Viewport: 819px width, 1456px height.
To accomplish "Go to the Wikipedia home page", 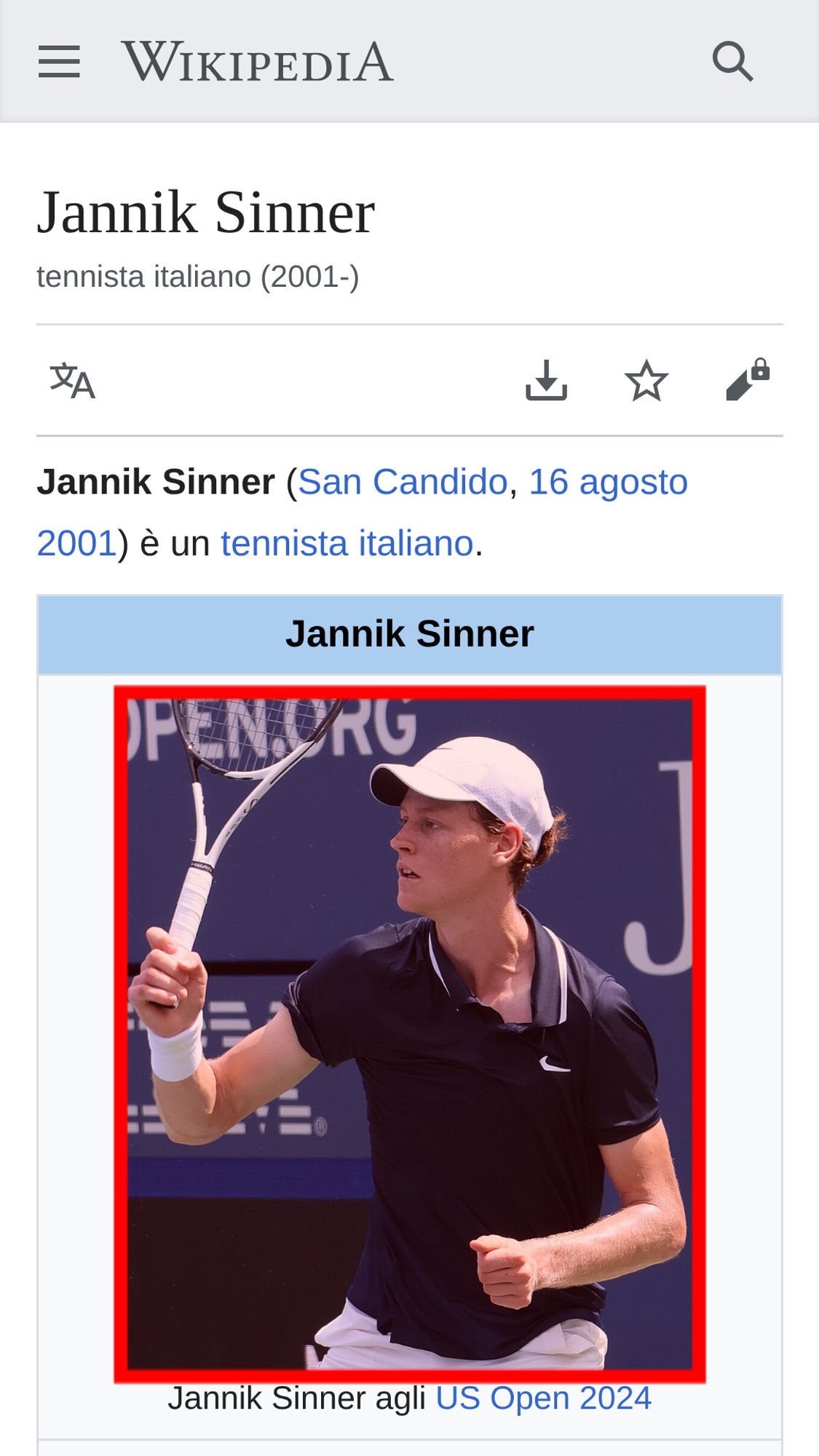I will click(x=257, y=61).
